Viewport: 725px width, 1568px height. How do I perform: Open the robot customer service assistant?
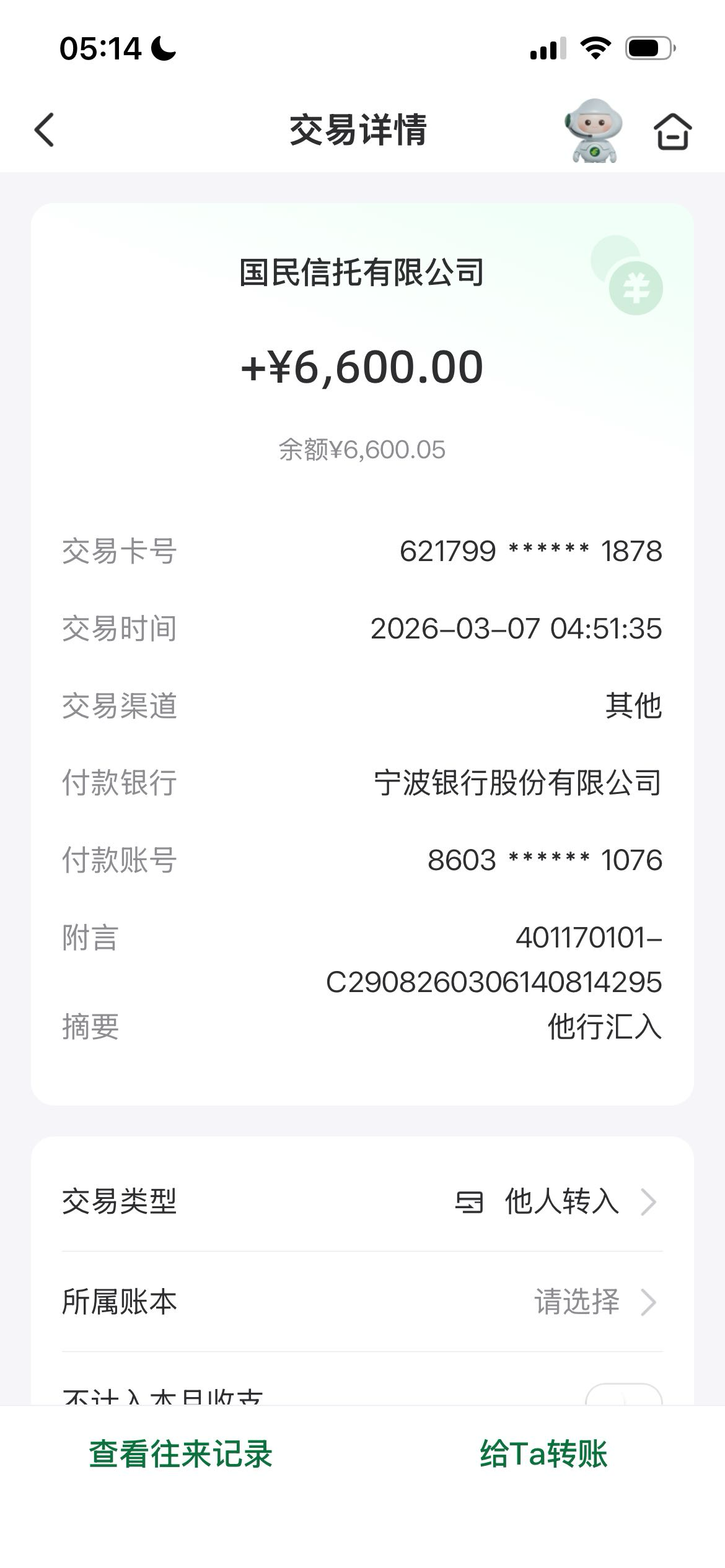(x=593, y=131)
